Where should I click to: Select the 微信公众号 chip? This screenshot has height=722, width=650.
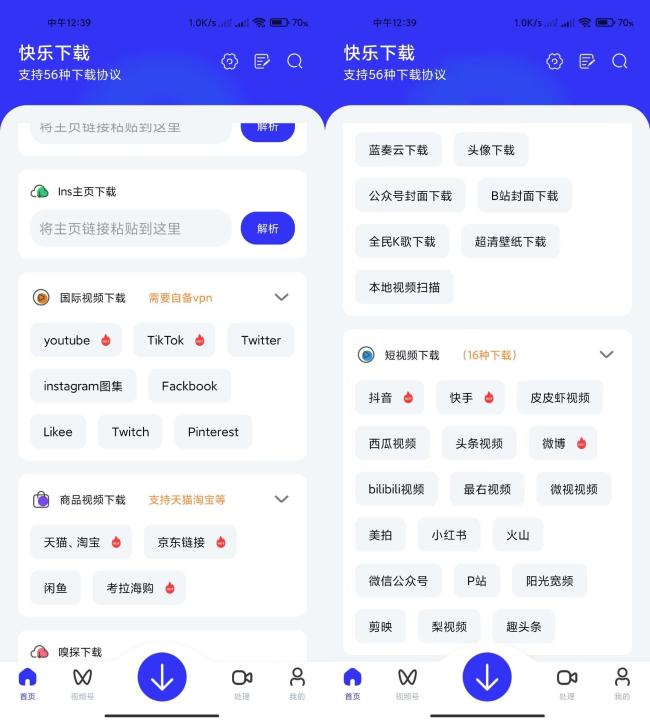[x=398, y=581]
